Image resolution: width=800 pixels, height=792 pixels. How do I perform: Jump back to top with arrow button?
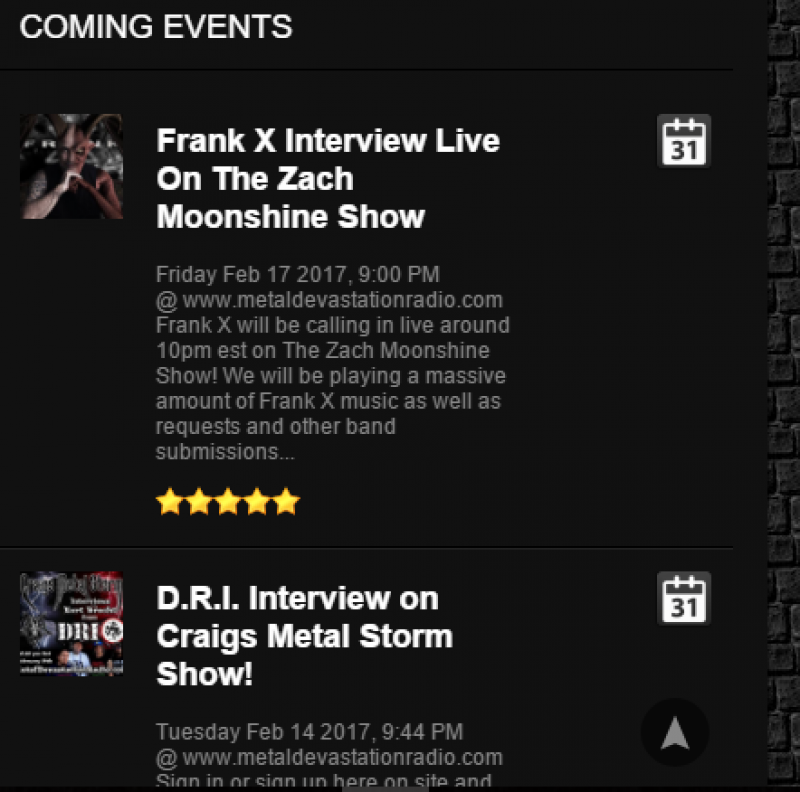(675, 732)
